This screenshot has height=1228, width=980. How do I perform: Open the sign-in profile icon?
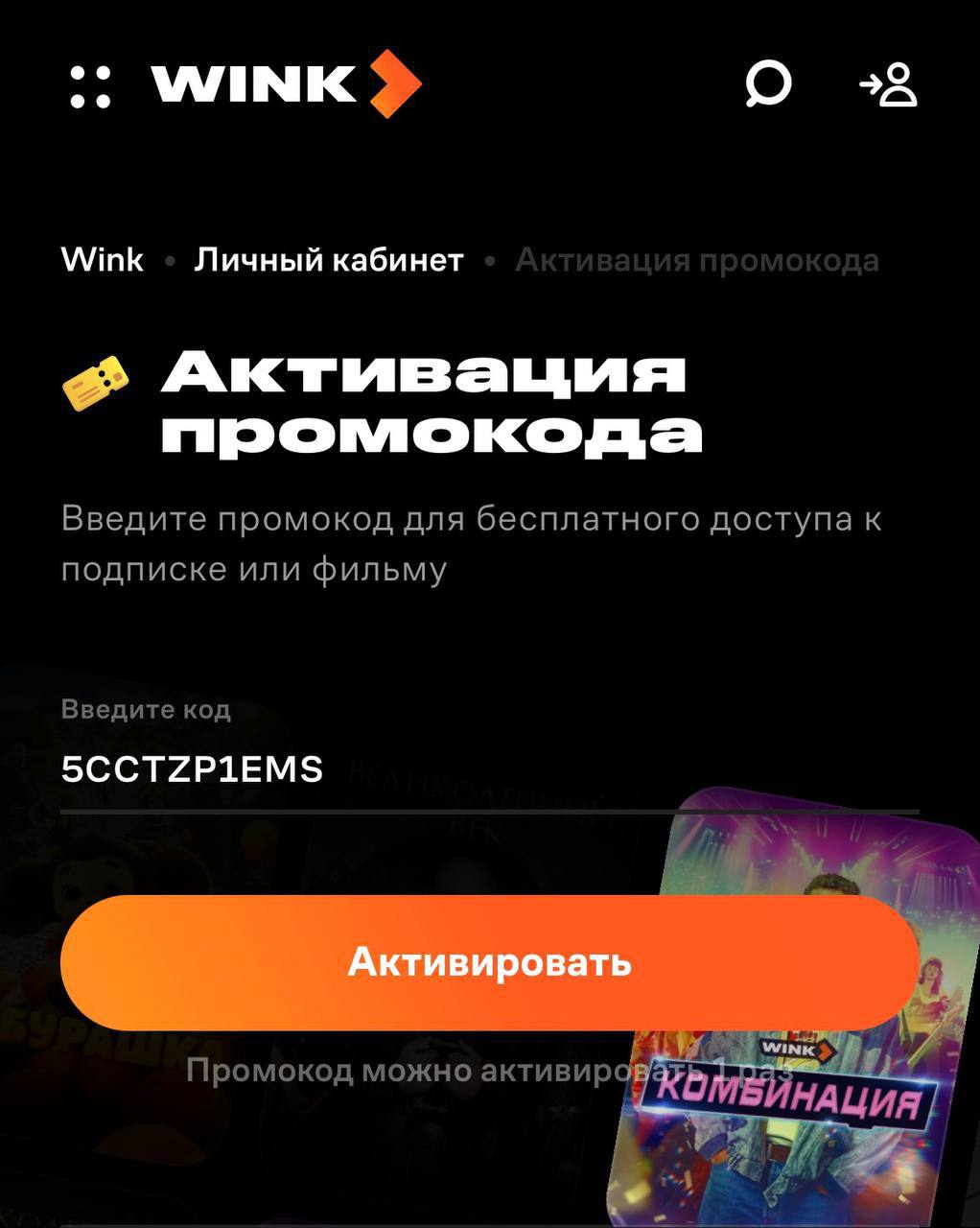point(889,85)
